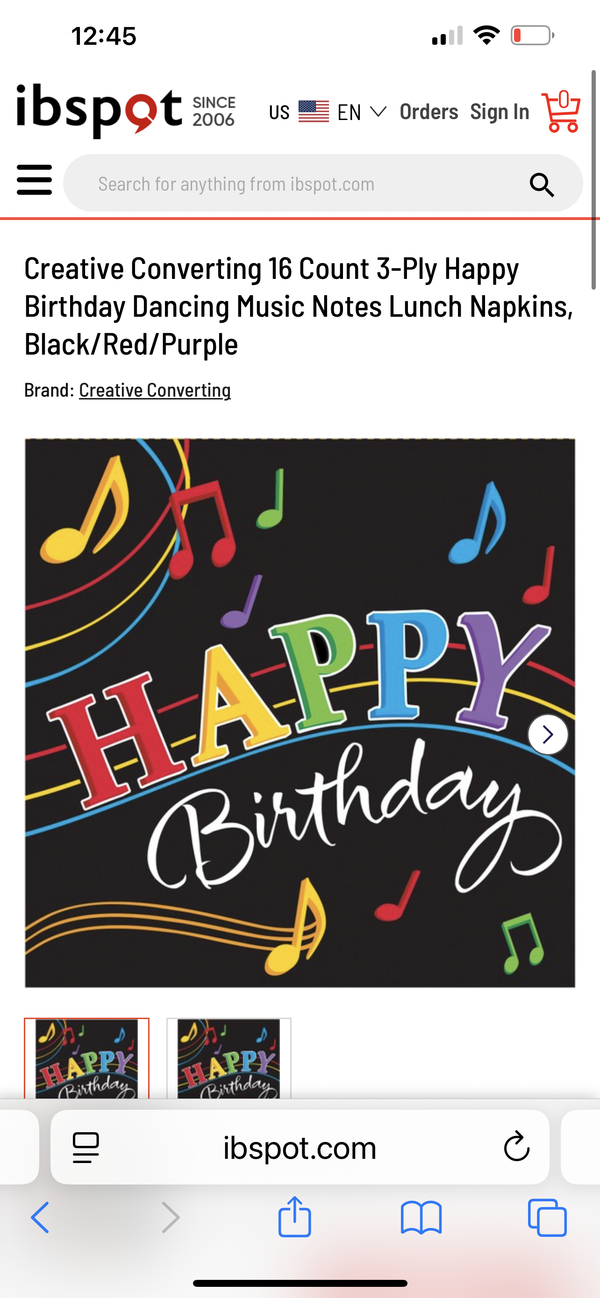Reload the page in Safari
600x1298 pixels.
[516, 1147]
